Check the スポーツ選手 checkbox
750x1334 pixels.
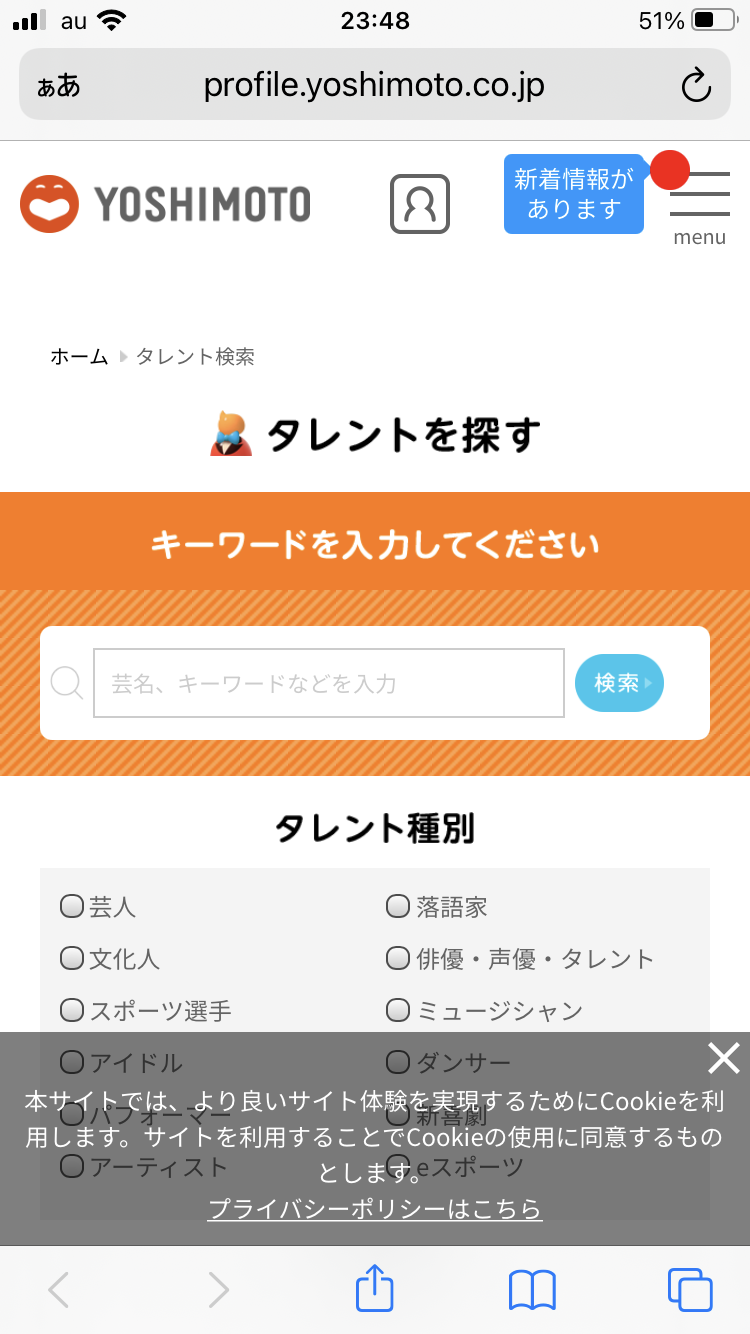[72, 1011]
